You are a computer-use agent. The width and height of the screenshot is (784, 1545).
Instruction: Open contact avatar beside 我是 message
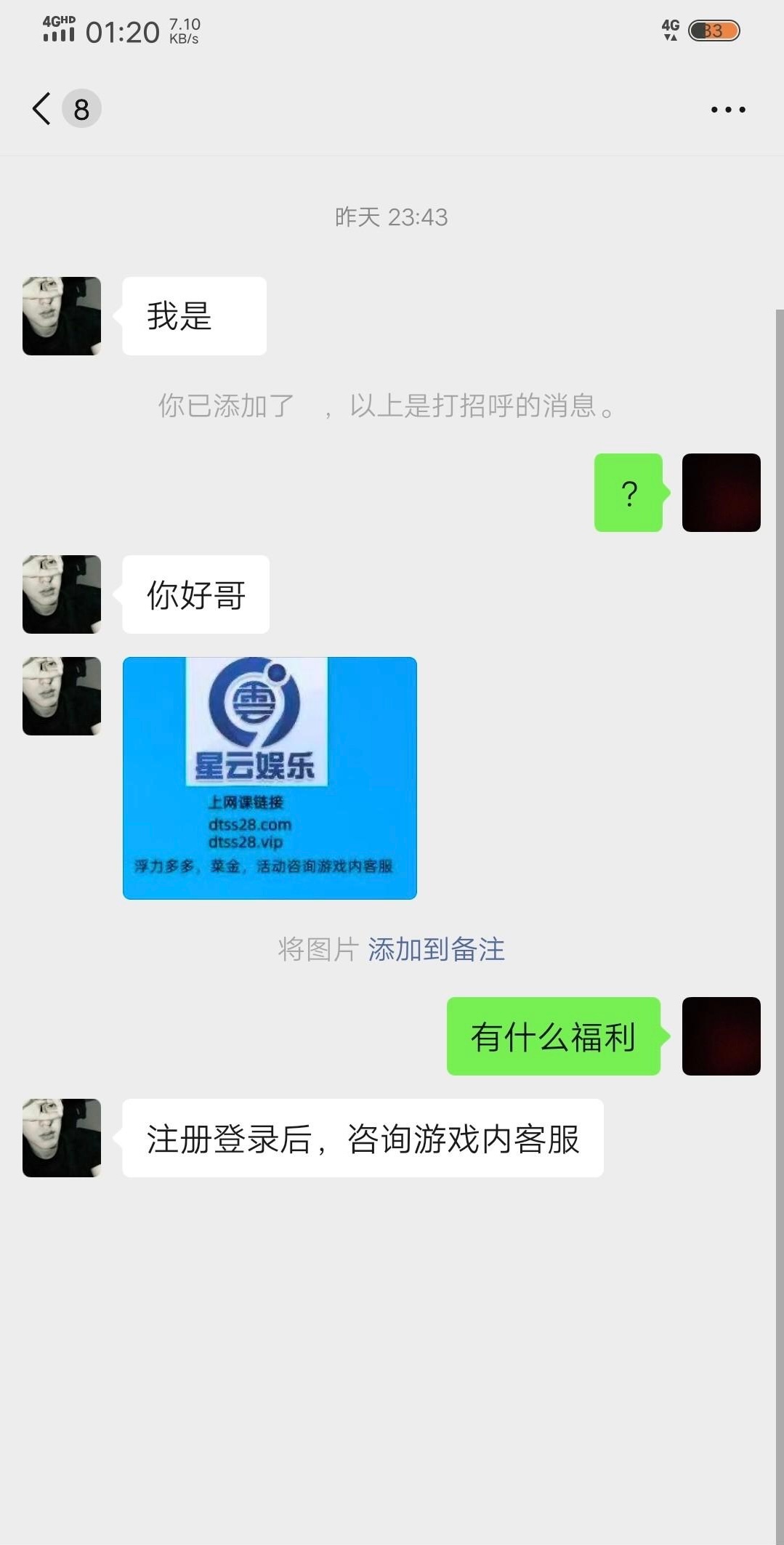[62, 316]
